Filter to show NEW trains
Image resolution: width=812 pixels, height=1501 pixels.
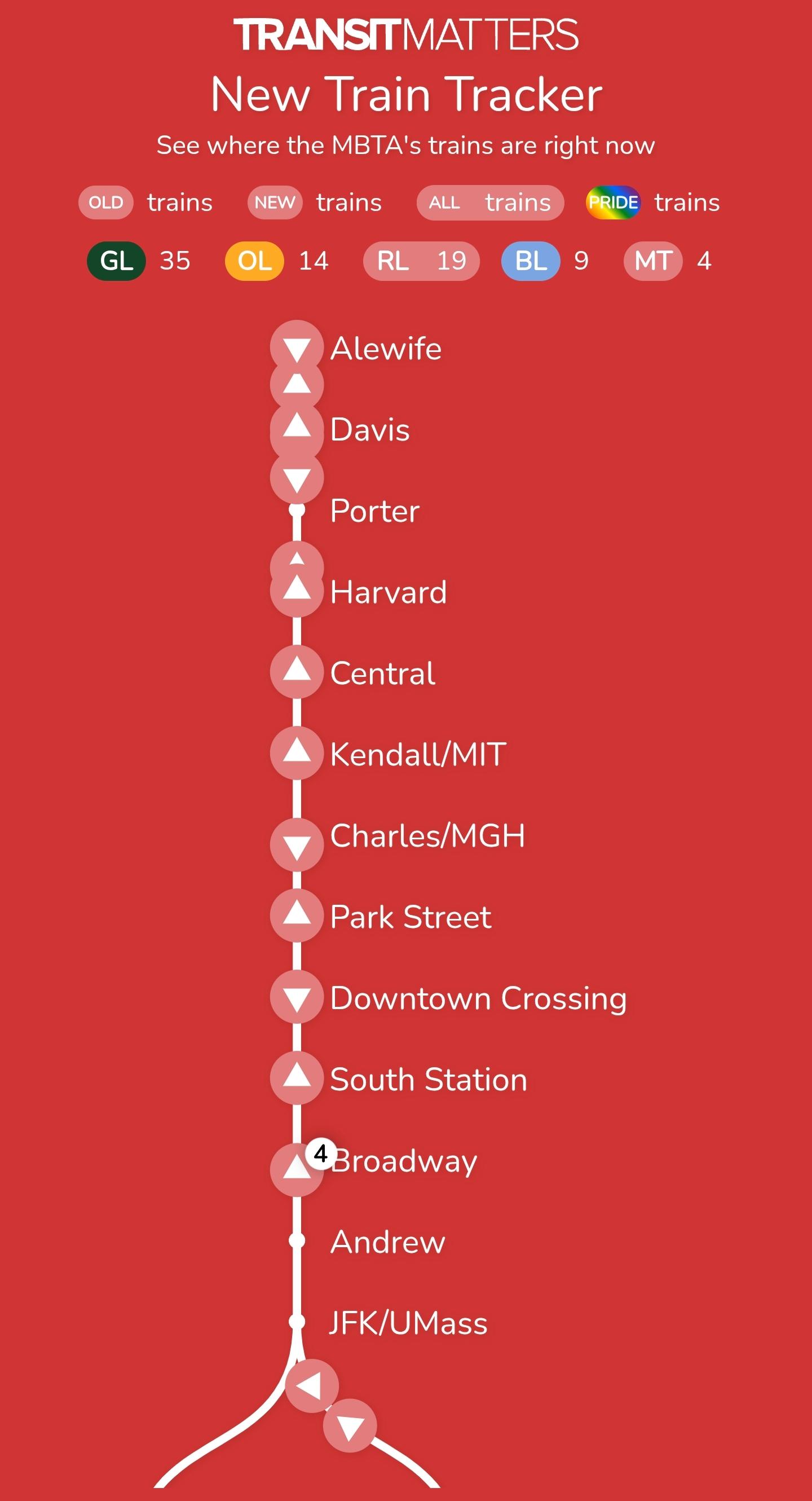pyautogui.click(x=275, y=202)
